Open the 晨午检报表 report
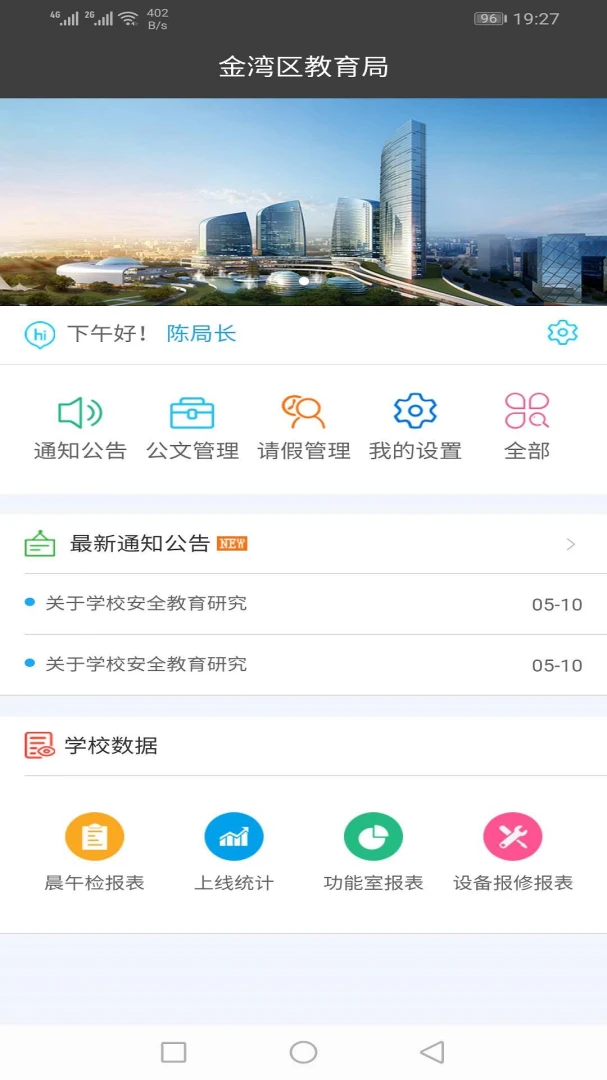Viewport: 607px width, 1080px height. (94, 853)
